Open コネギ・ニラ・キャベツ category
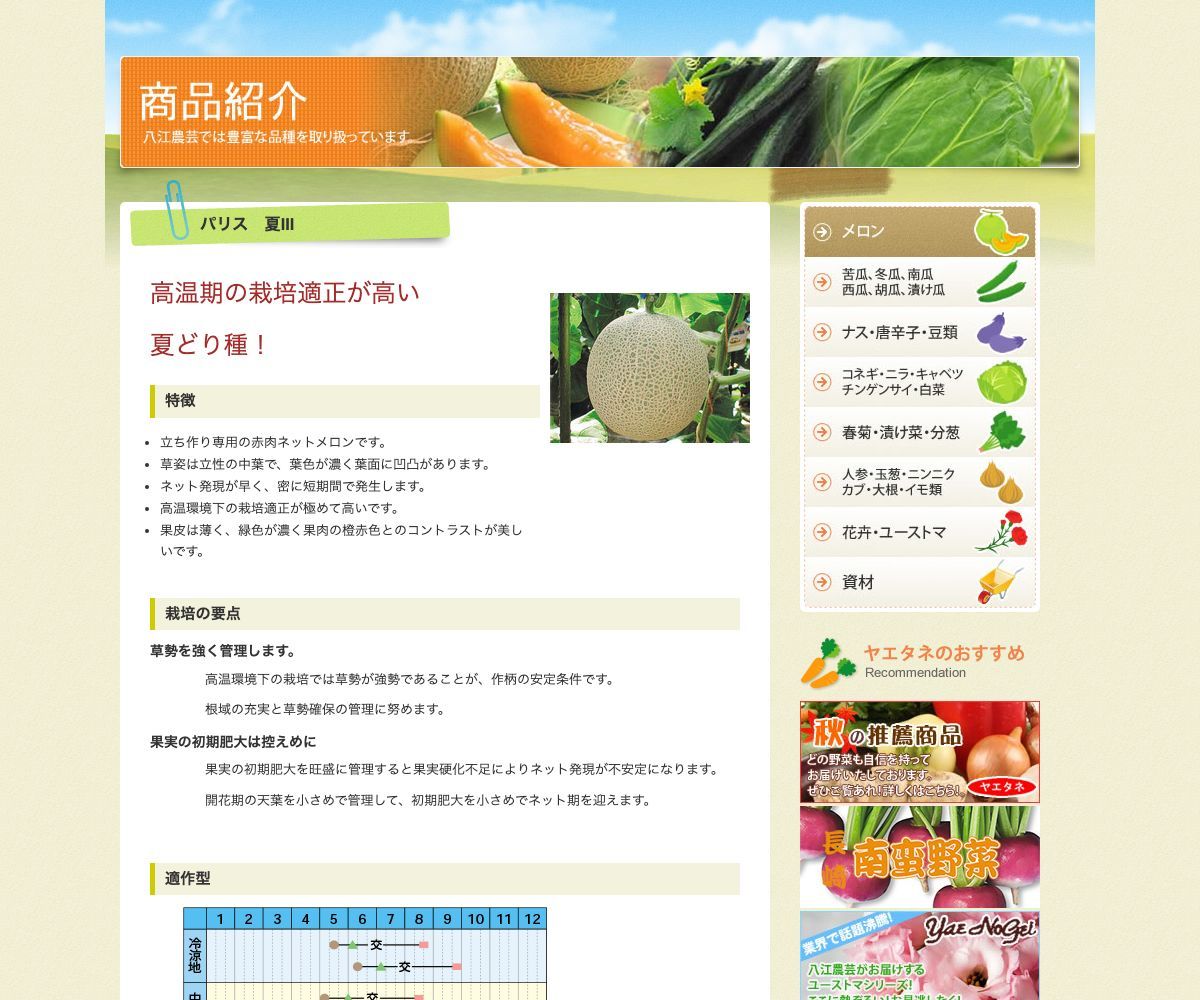The width and height of the screenshot is (1200, 1000). (x=918, y=382)
